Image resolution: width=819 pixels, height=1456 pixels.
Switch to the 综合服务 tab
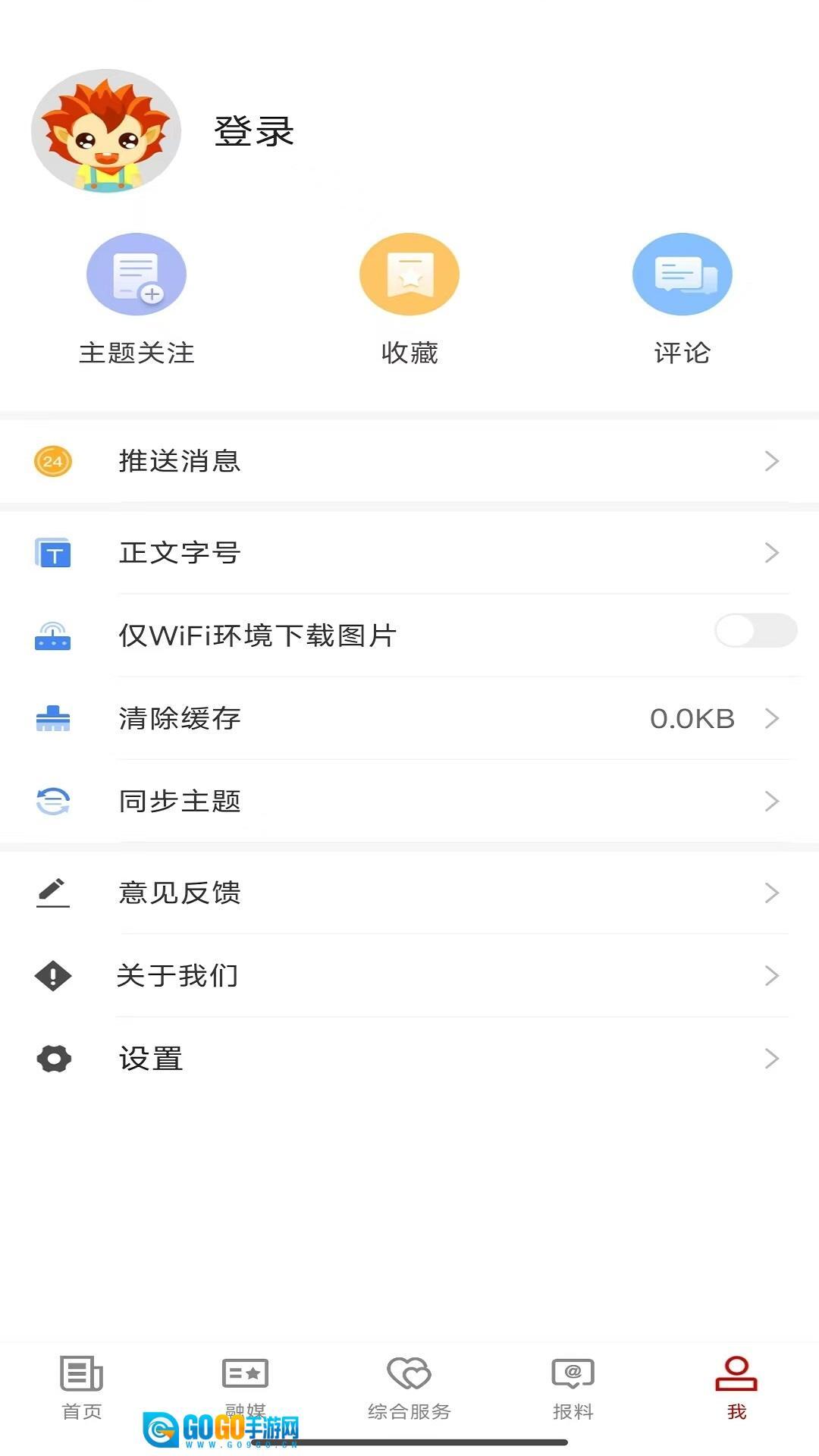click(x=409, y=1388)
